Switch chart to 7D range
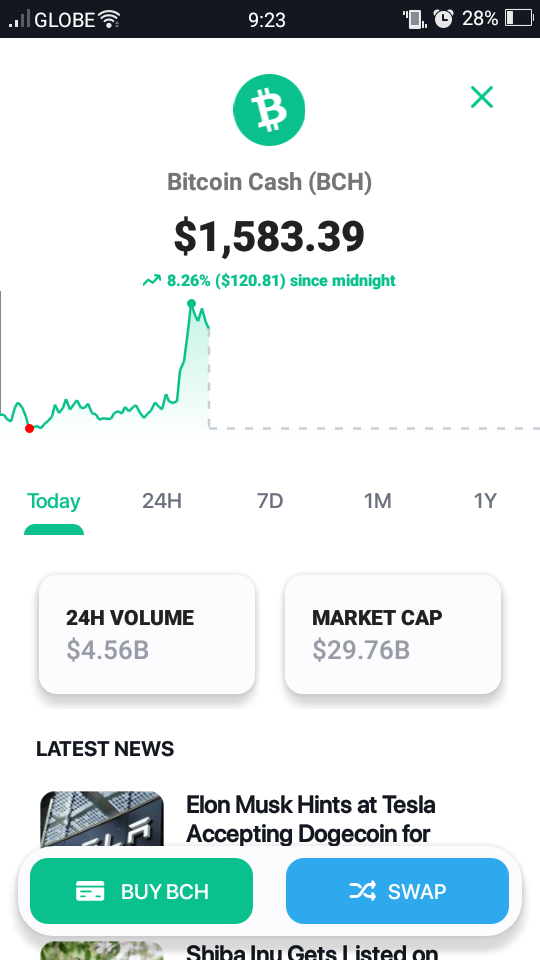Screen dimensions: 540x960 click(269, 501)
